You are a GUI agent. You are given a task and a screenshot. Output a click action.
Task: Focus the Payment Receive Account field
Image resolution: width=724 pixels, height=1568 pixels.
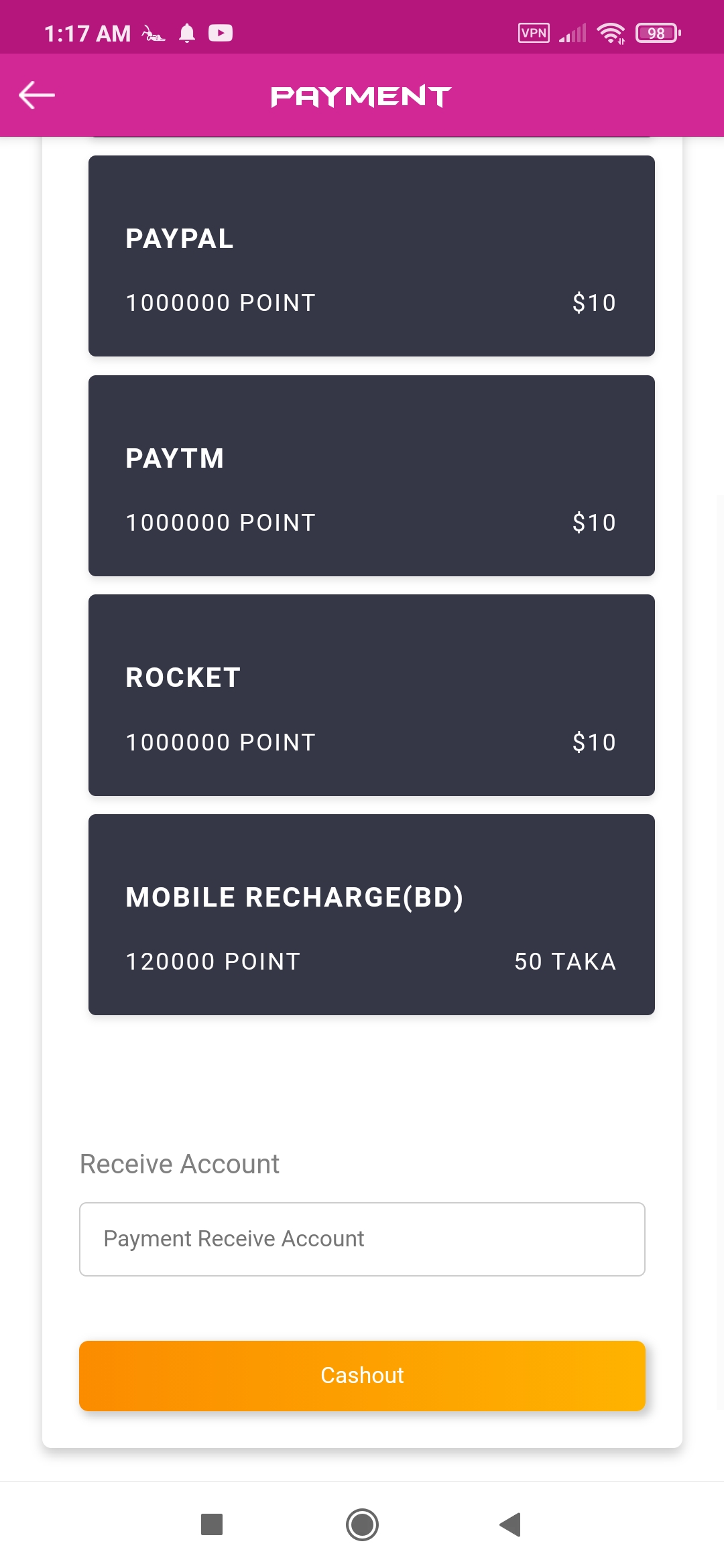tap(362, 1239)
